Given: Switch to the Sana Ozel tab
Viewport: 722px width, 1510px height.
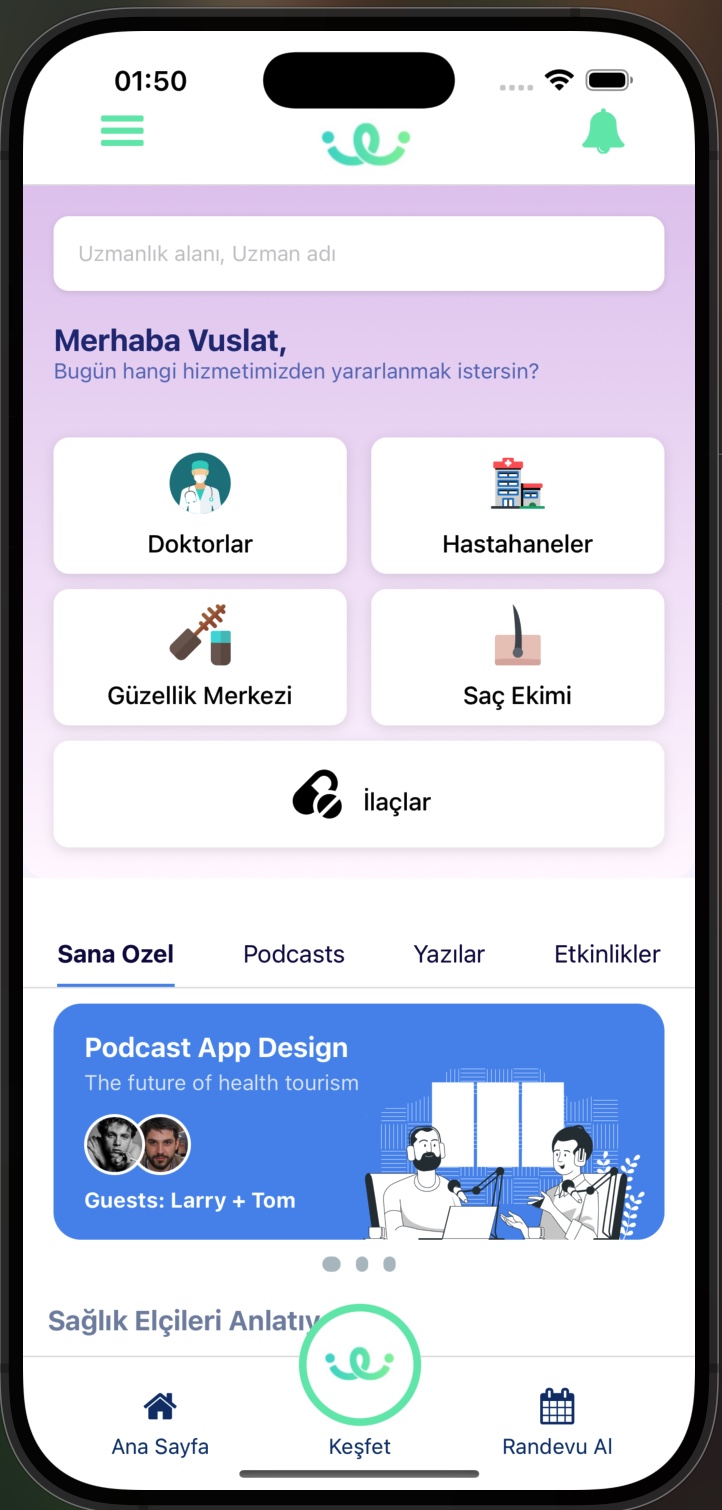Looking at the screenshot, I should (x=116, y=954).
